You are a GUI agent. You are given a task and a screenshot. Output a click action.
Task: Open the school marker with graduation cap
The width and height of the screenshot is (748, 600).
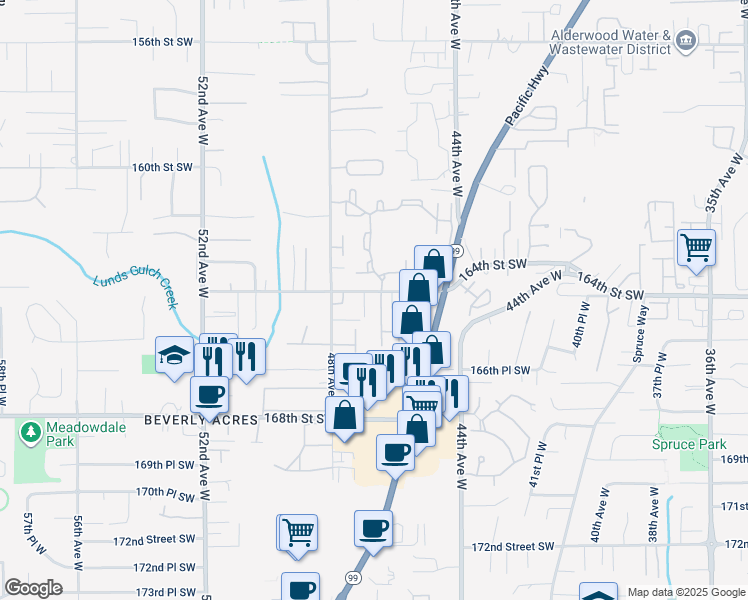click(174, 355)
